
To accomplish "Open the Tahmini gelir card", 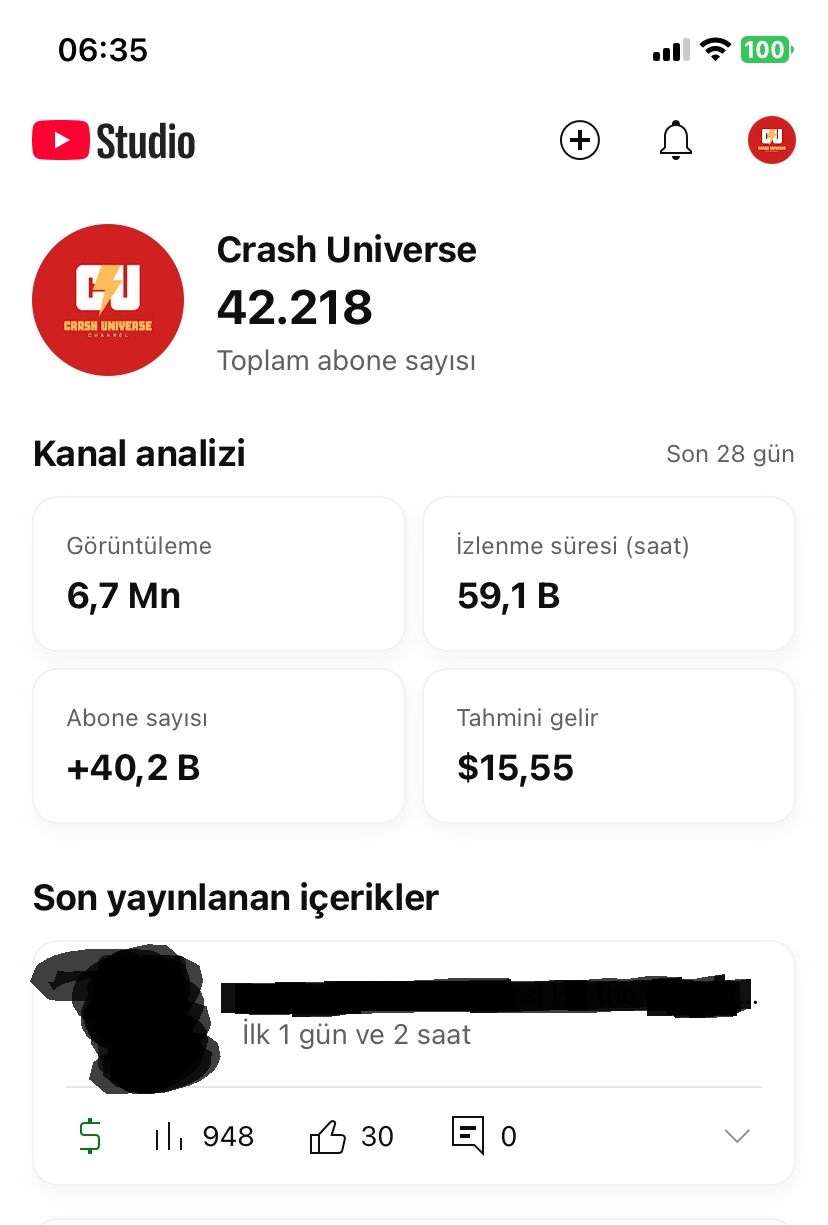I will 609,746.
